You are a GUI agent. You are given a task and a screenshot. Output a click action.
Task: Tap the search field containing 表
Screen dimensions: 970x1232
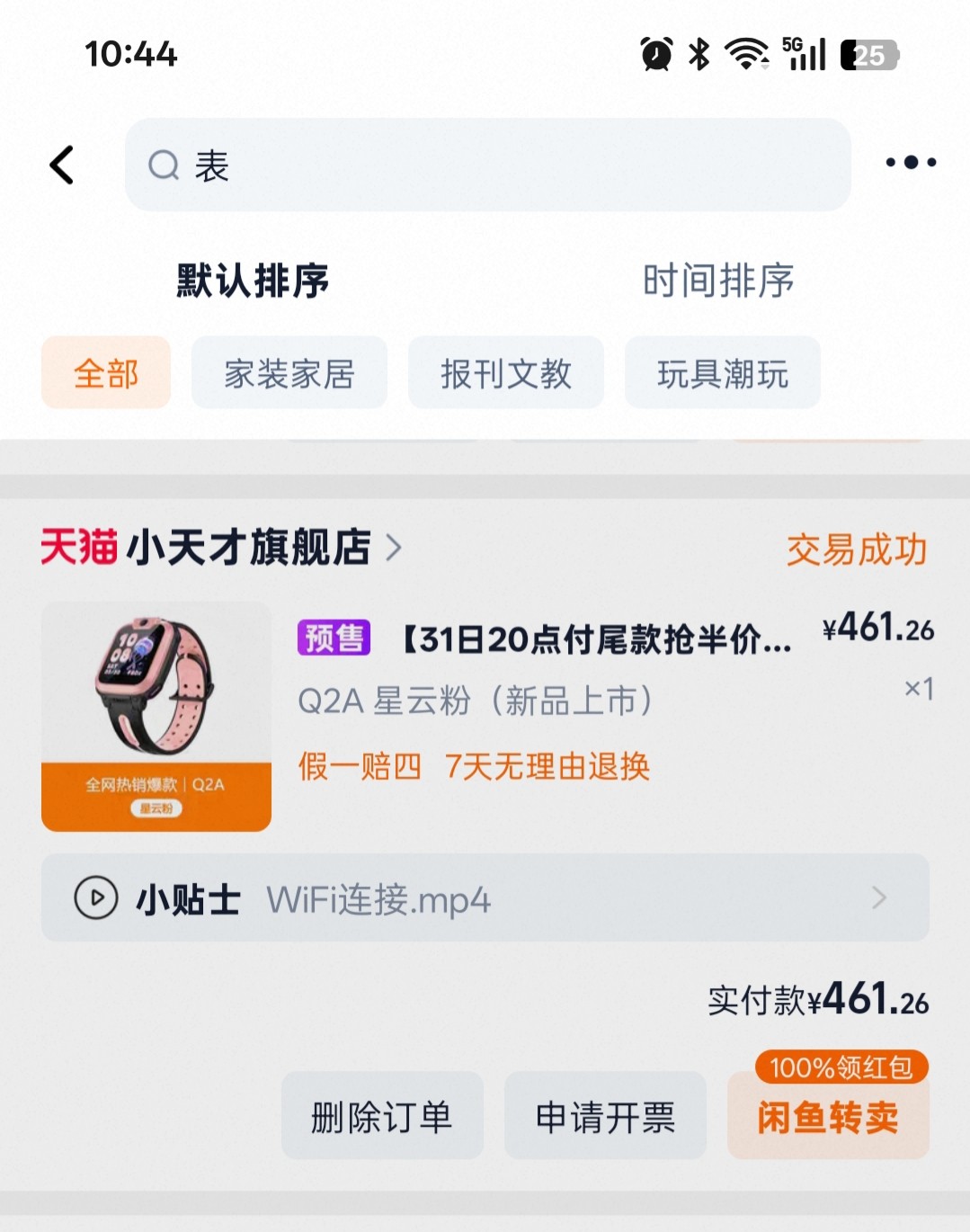[487, 165]
